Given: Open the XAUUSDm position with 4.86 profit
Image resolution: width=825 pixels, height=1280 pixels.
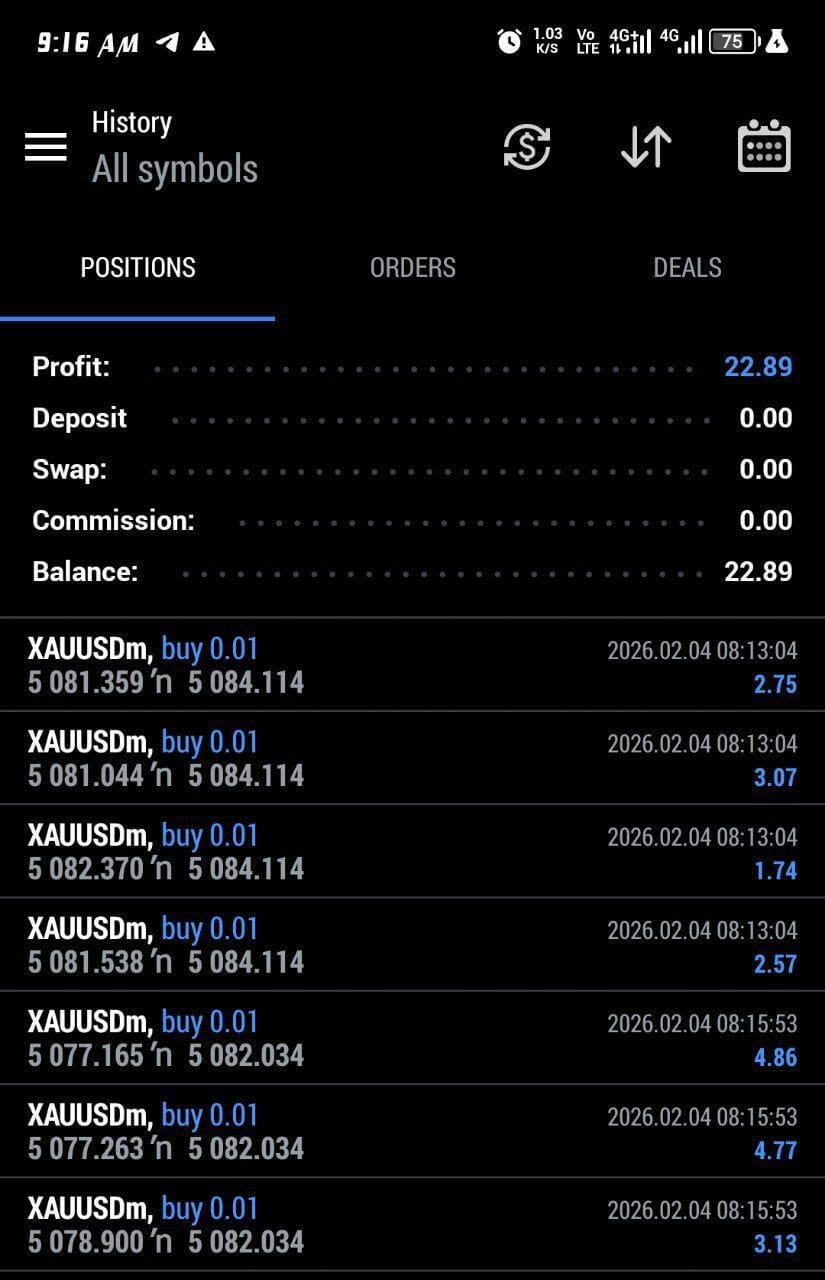Looking at the screenshot, I should pos(412,1038).
